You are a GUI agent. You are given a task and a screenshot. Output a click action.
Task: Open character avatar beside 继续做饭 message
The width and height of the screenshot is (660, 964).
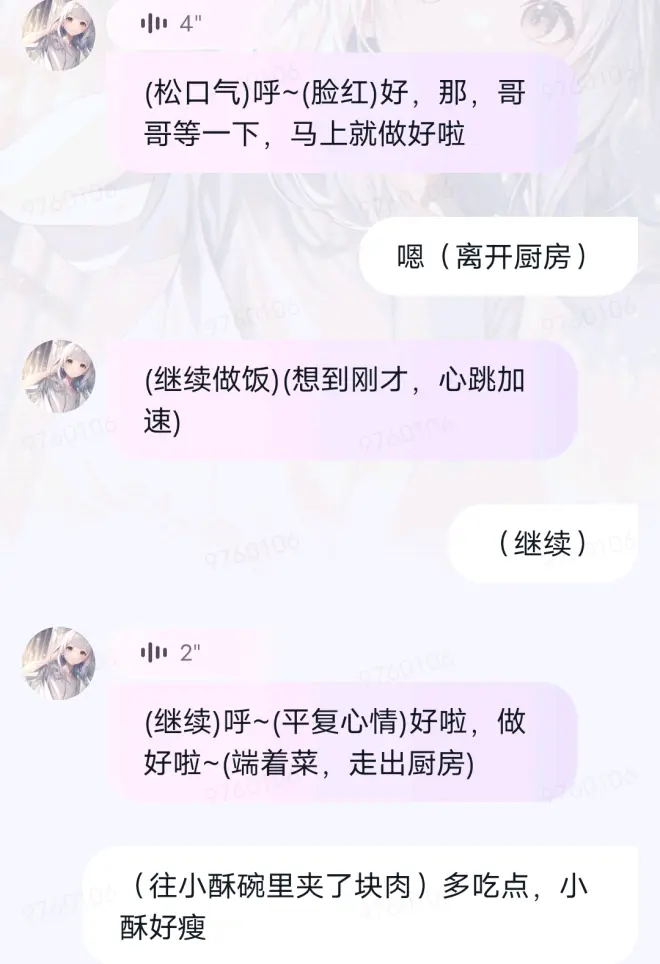click(59, 375)
